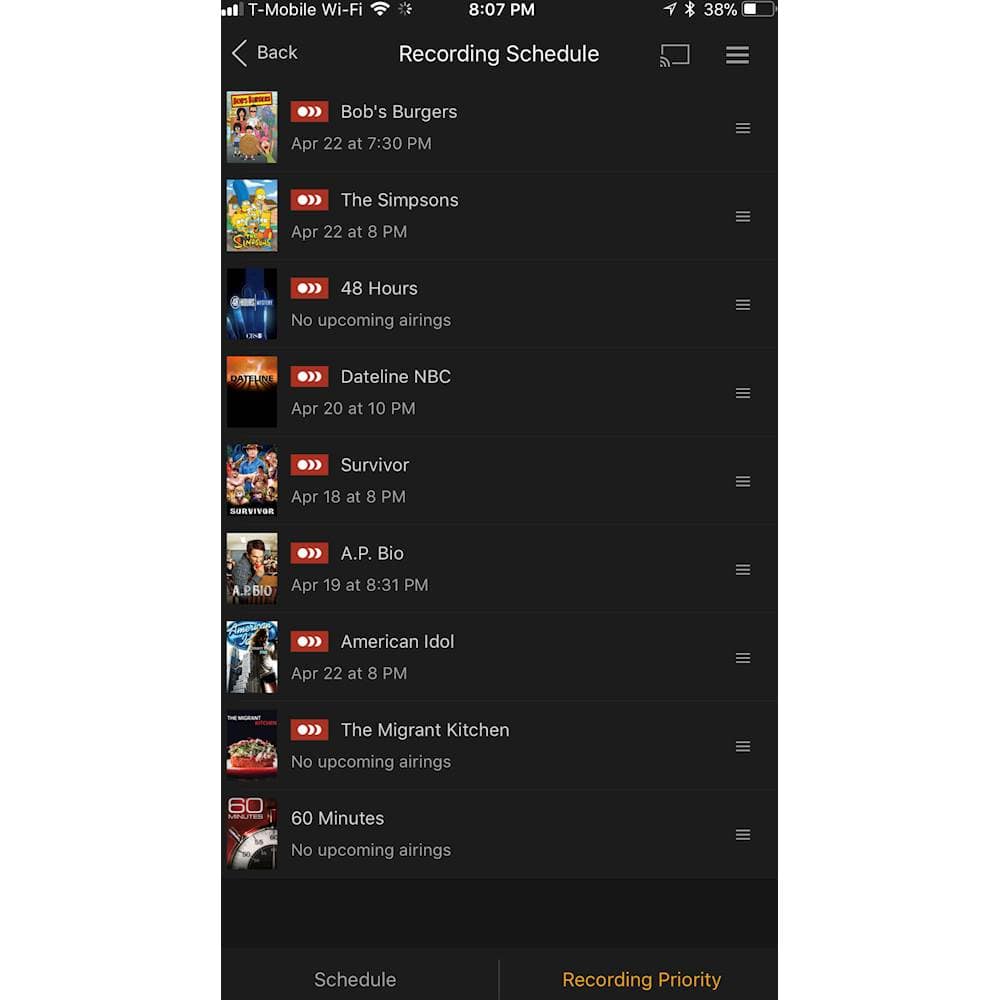Tap the reorder handle on Dateline NBC
Viewport: 1000px width, 1000px height.
(743, 393)
